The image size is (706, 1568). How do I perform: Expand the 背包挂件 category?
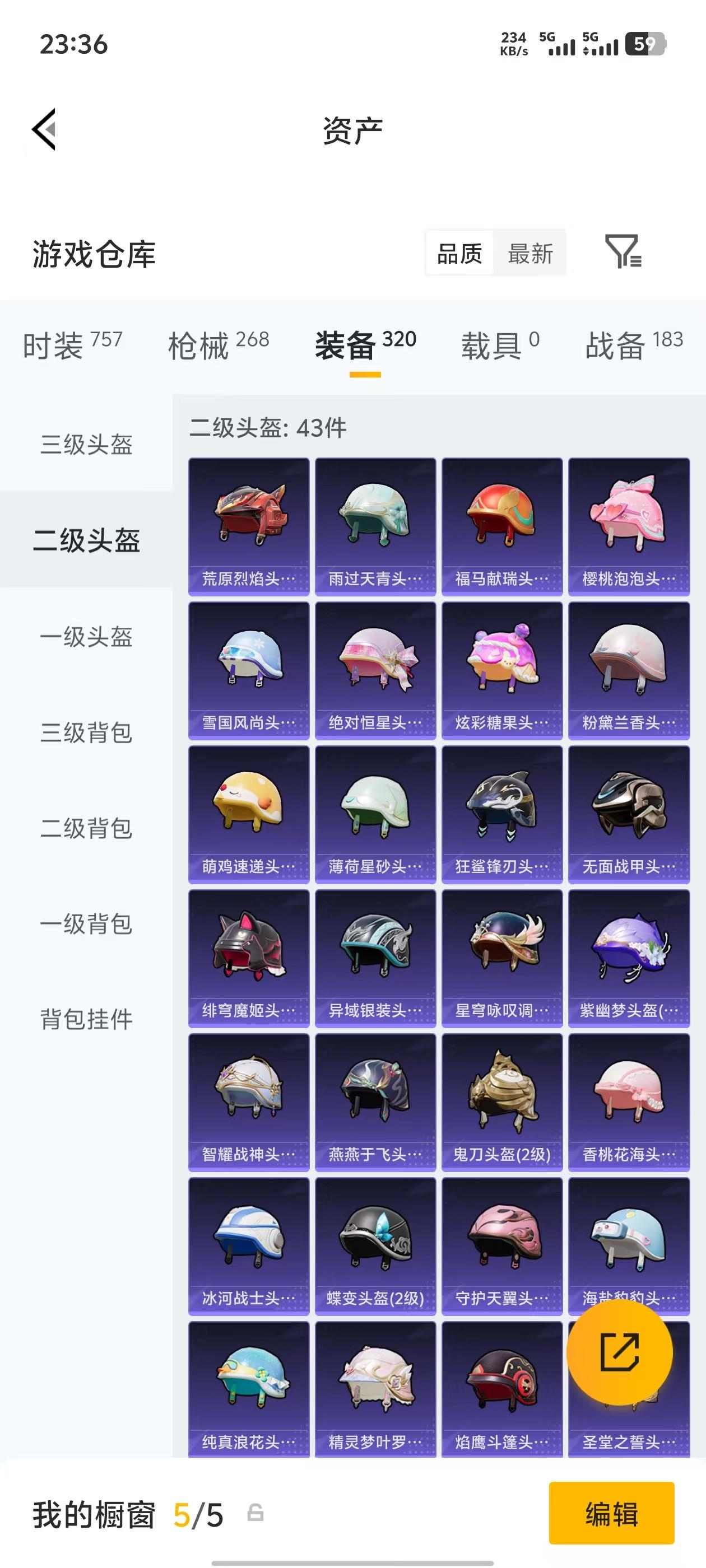(x=87, y=1020)
